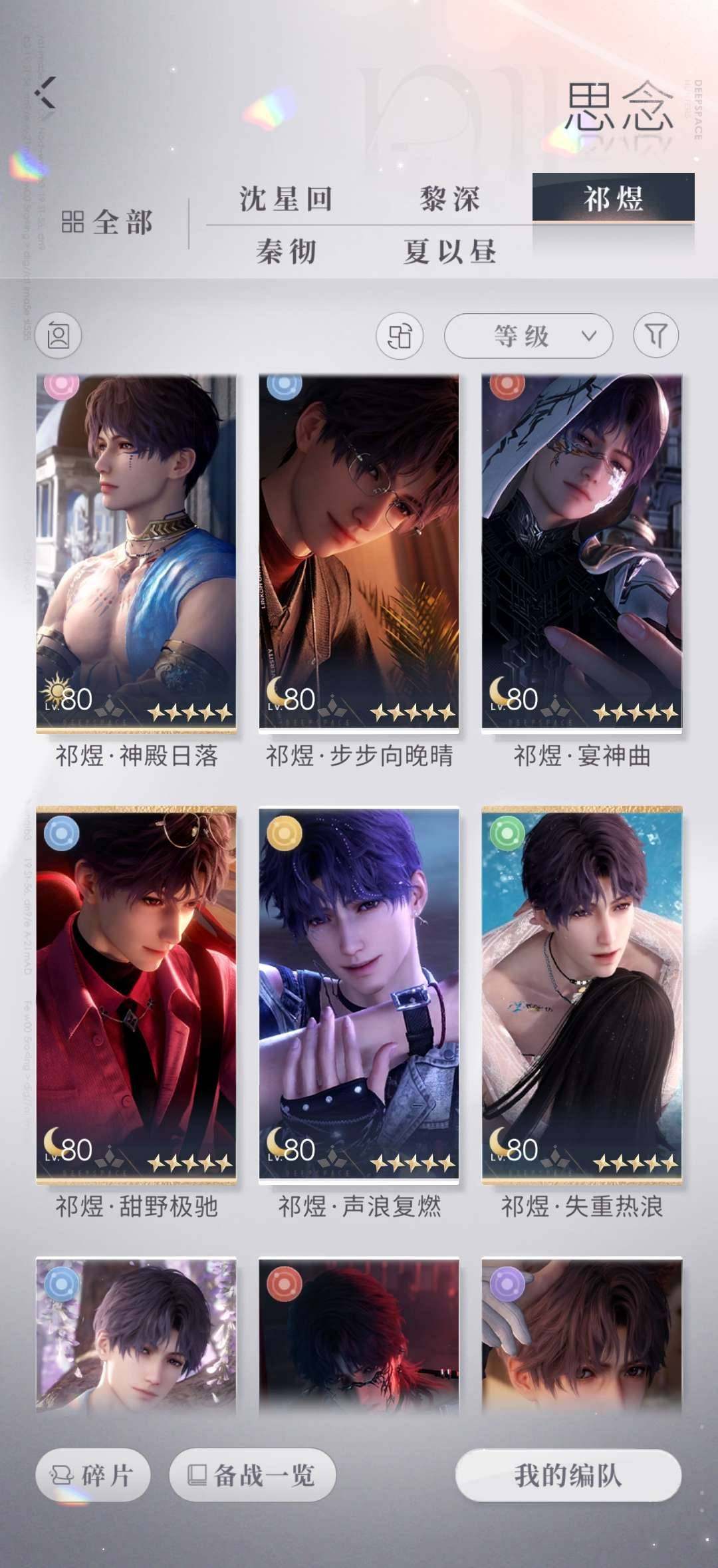Open the 祁煜·步步向晚晴 card
This screenshot has height=1568, width=718.
click(x=359, y=553)
